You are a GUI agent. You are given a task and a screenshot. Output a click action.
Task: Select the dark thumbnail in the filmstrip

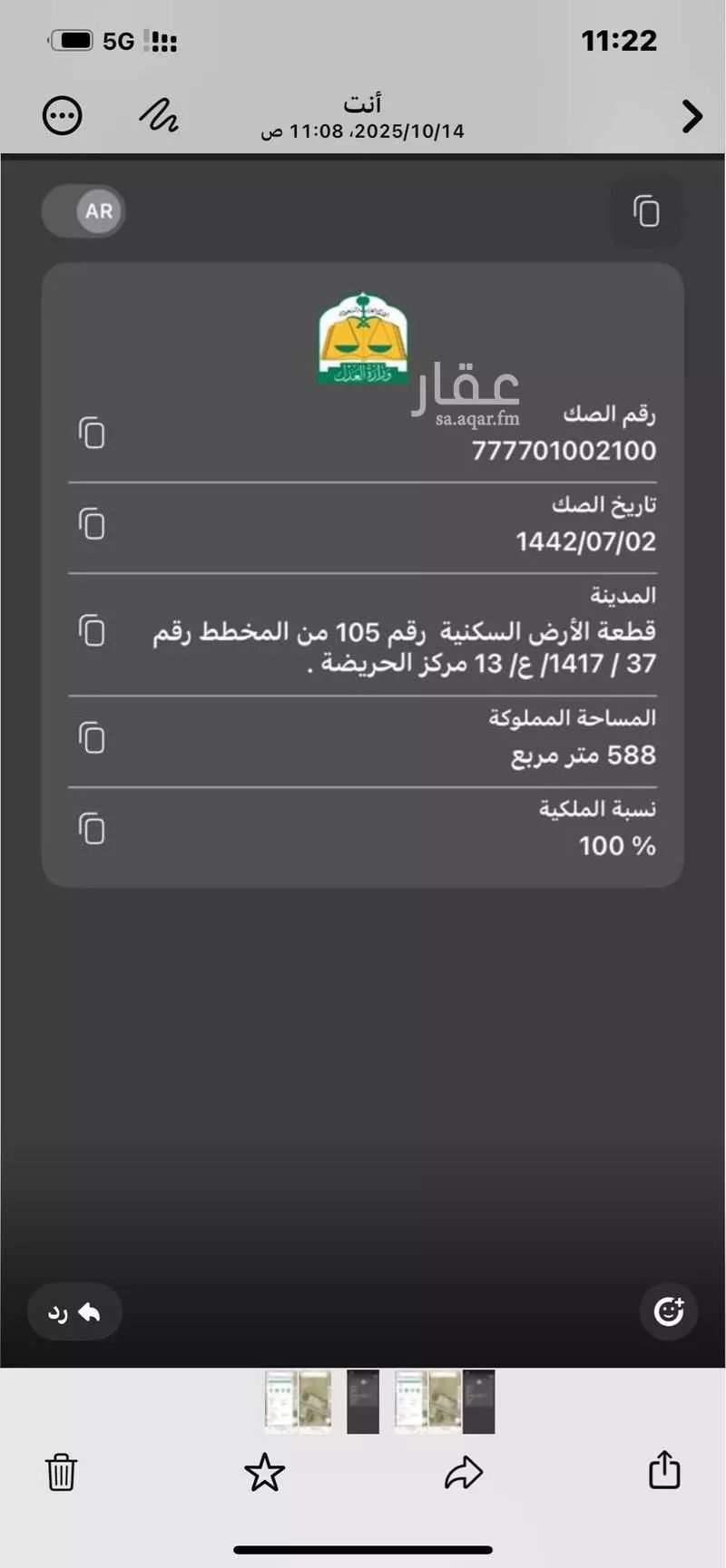point(363,1401)
